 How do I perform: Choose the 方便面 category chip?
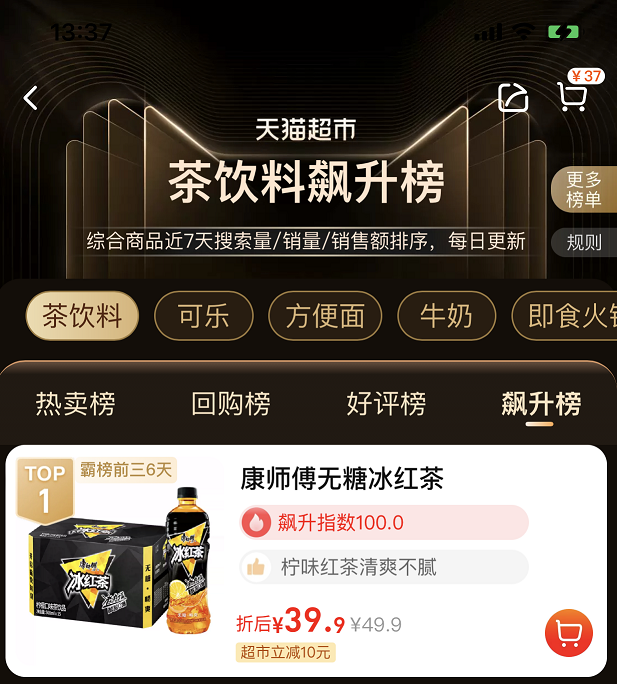click(x=326, y=316)
